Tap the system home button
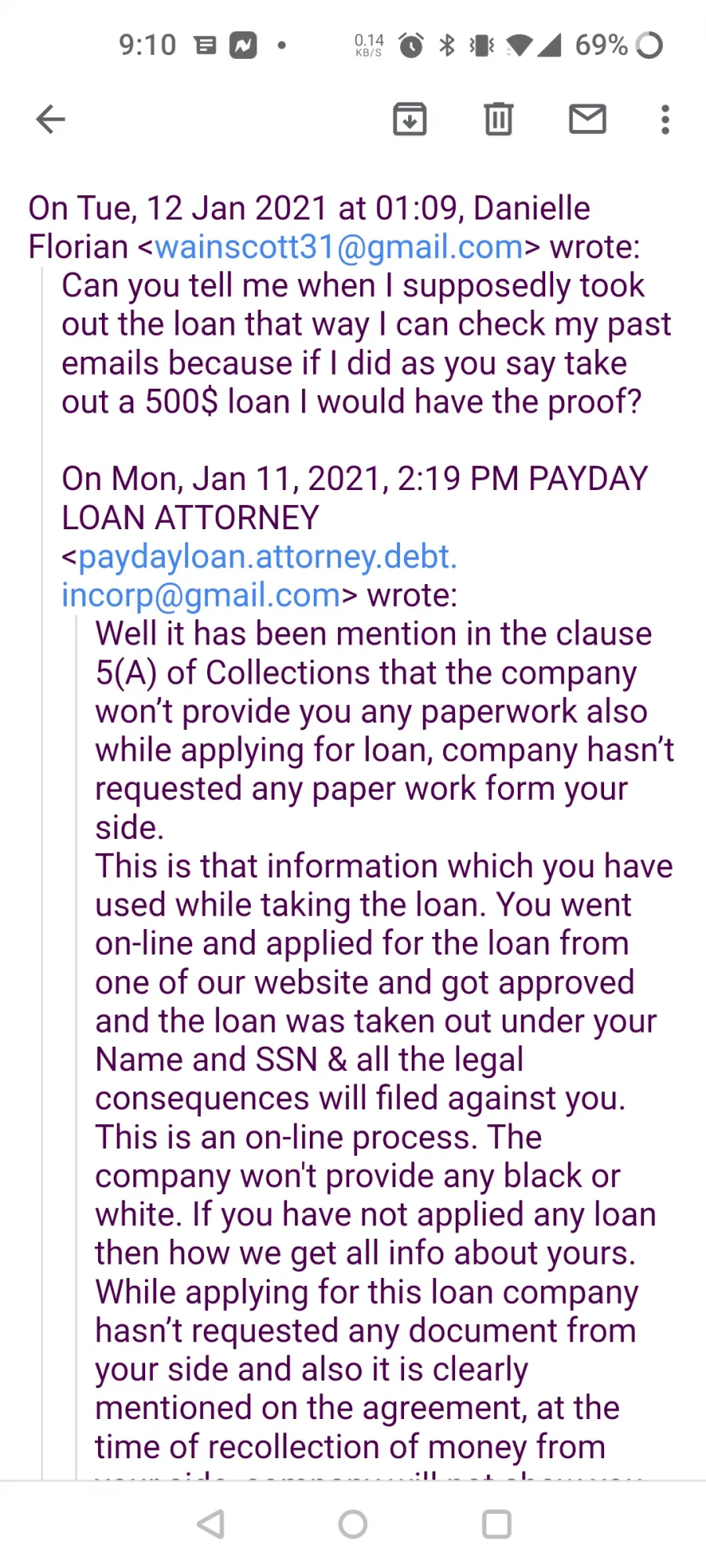This screenshot has width=706, height=1568. [x=353, y=1524]
